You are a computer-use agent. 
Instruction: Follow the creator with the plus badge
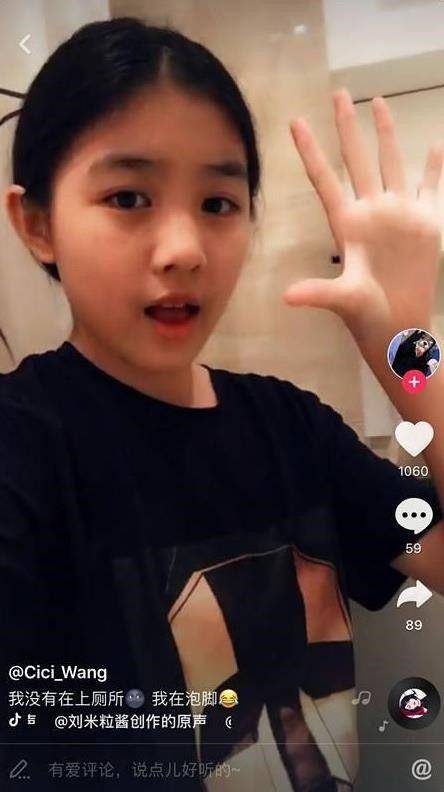(x=414, y=382)
